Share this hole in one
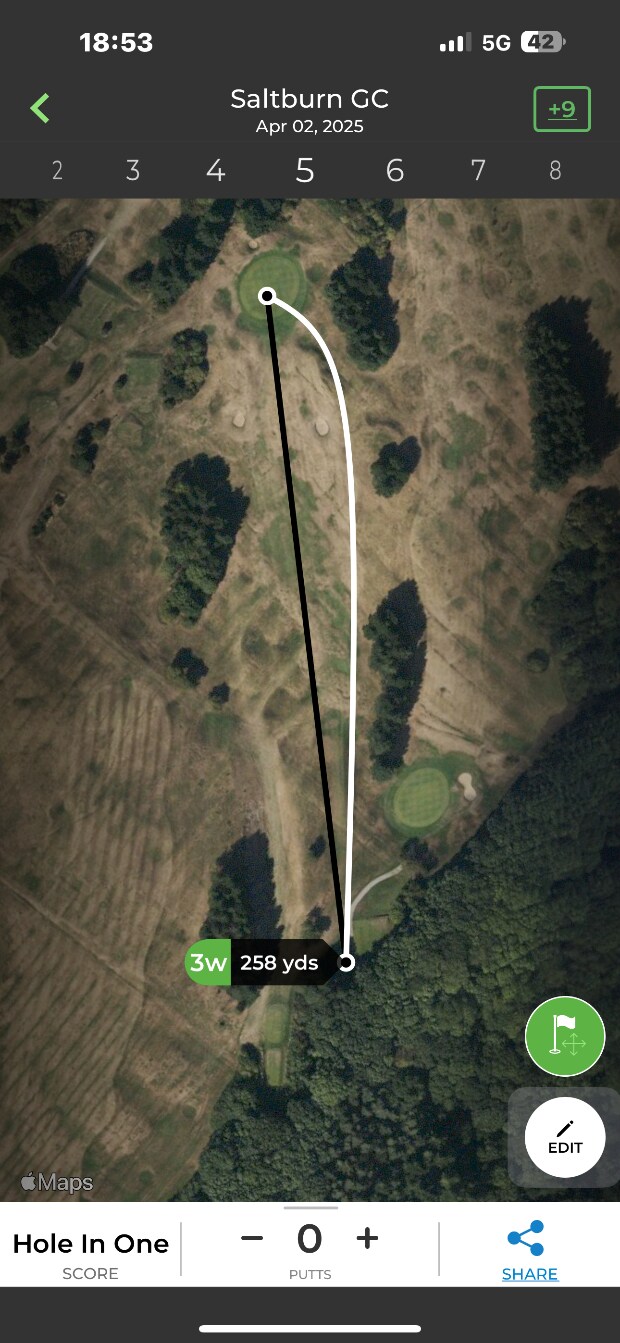The height and width of the screenshot is (1343, 620). pyautogui.click(x=528, y=1249)
